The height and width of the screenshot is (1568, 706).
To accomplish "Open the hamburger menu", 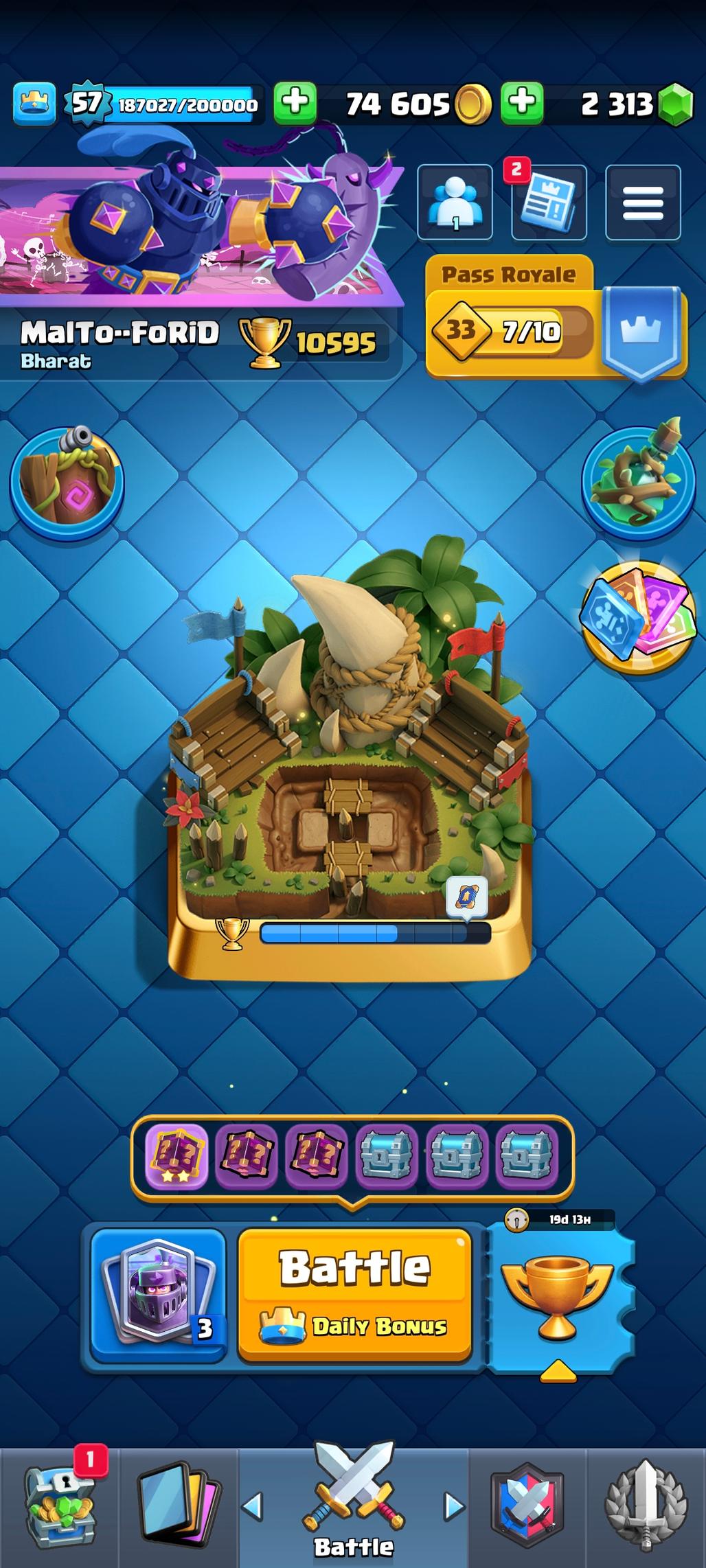I will (x=643, y=203).
